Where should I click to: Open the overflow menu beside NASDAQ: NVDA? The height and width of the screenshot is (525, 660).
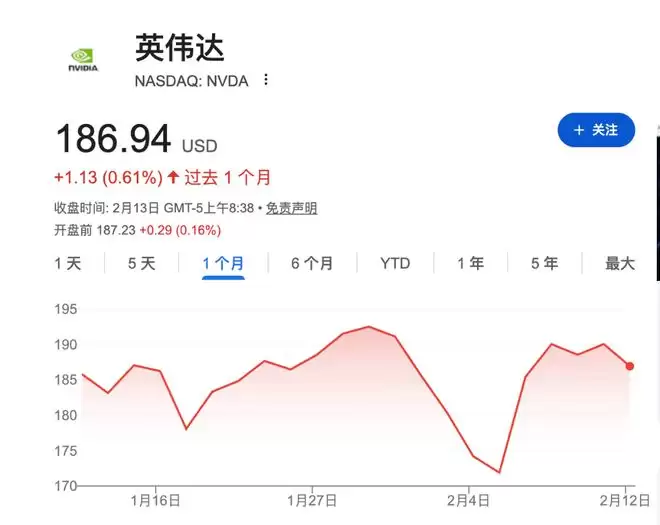tap(266, 80)
